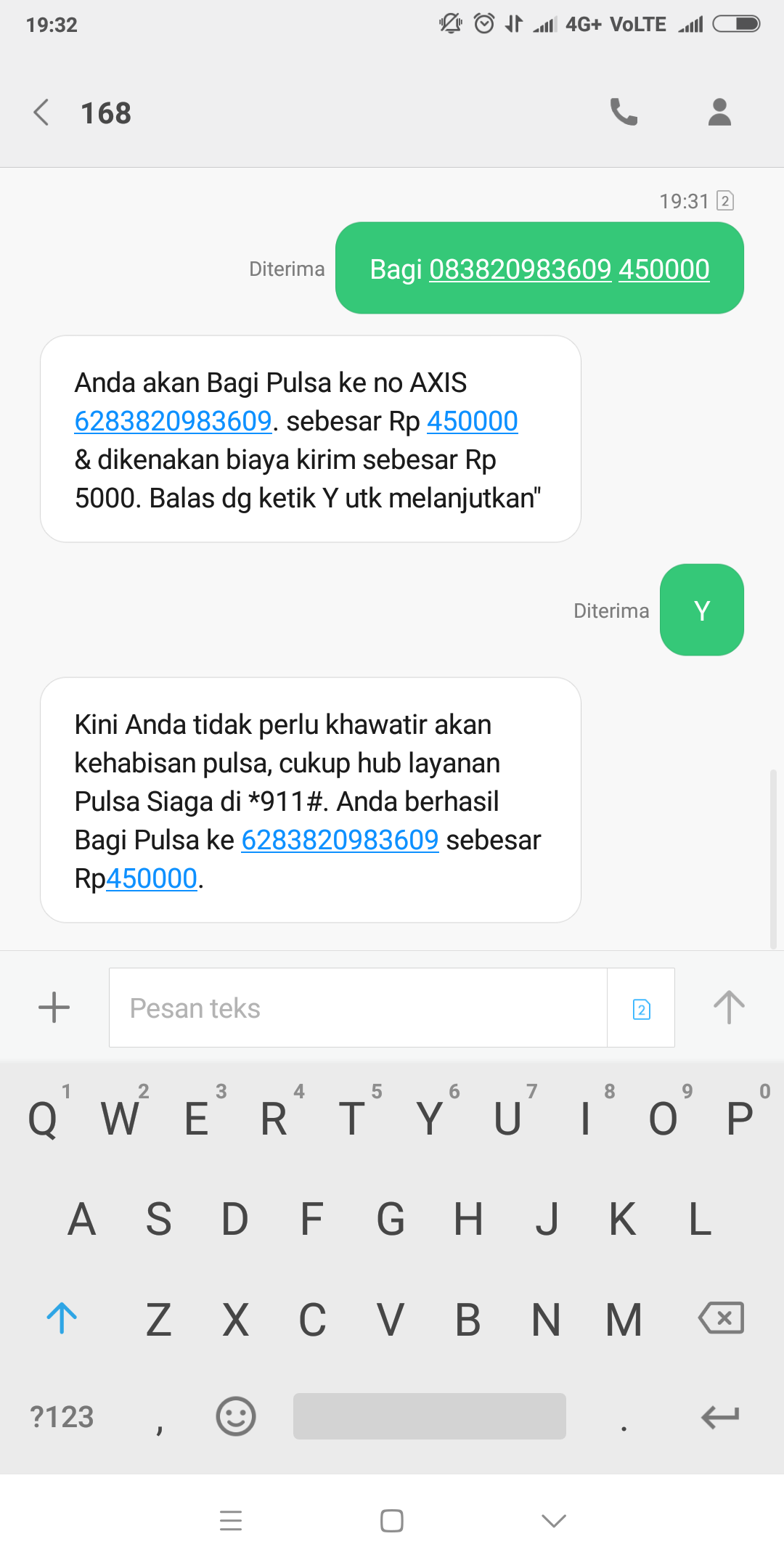Open the emoji keyboard
The width and height of the screenshot is (784, 1568).
(x=236, y=1416)
